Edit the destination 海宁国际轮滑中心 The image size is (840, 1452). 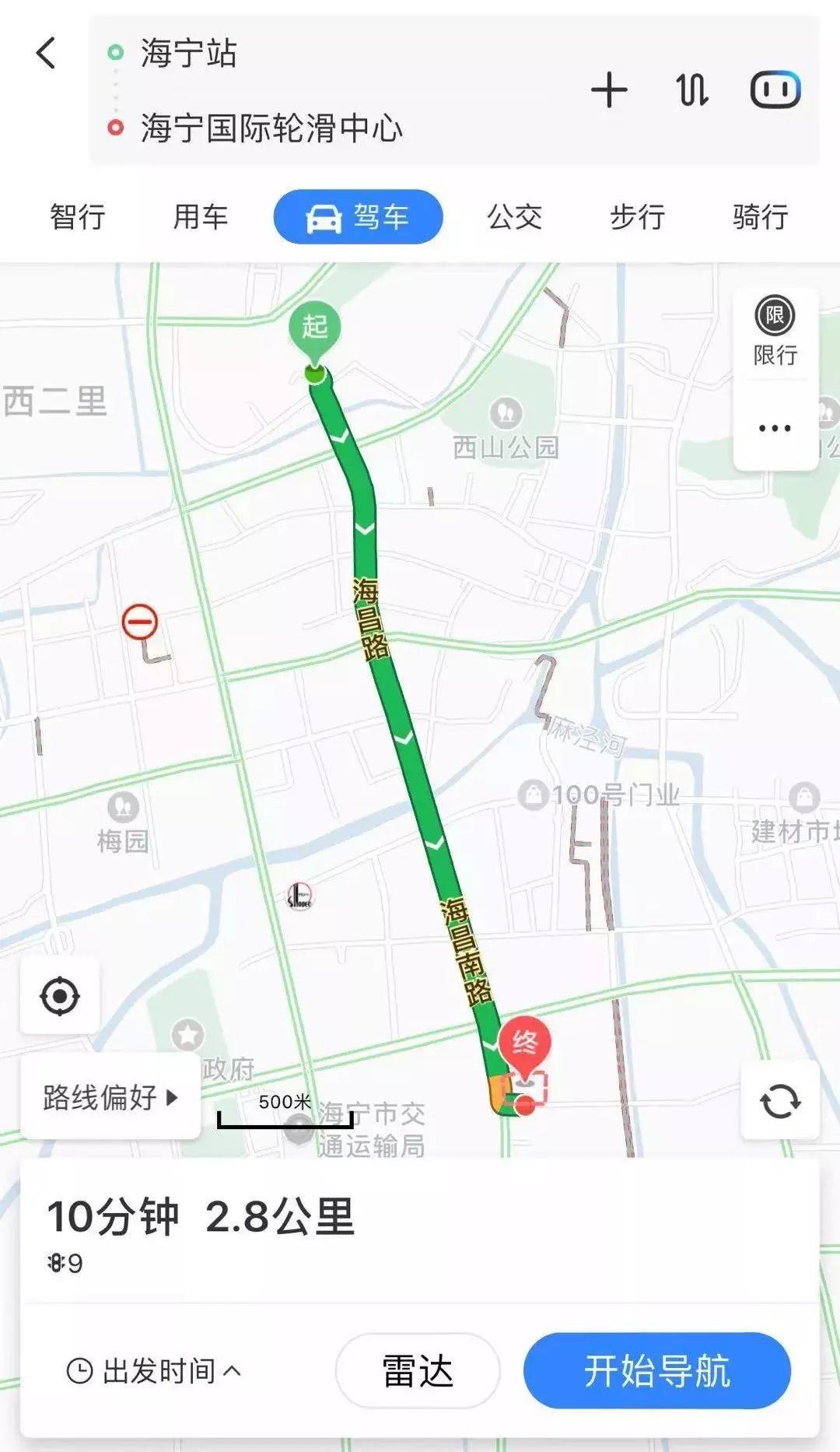(271, 128)
